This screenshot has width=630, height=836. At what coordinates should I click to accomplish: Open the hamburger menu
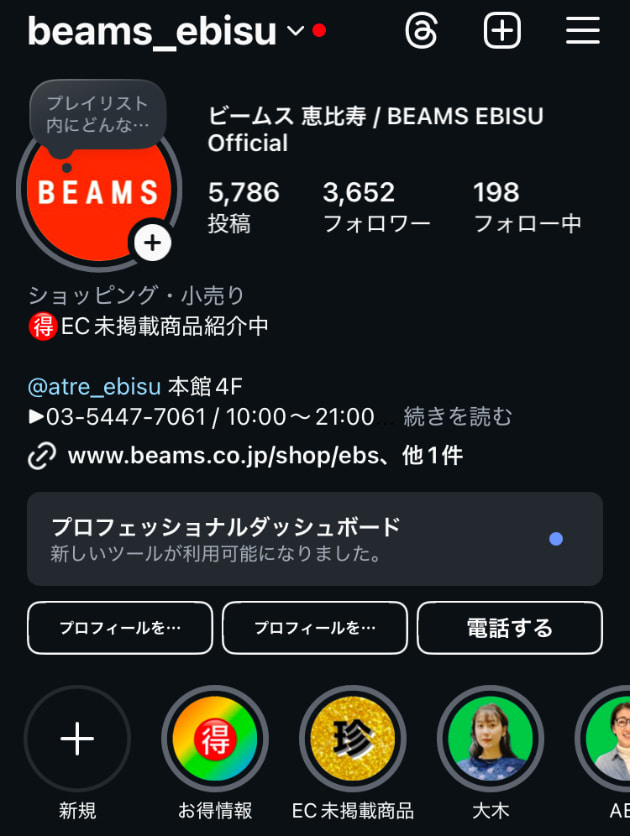coord(582,32)
